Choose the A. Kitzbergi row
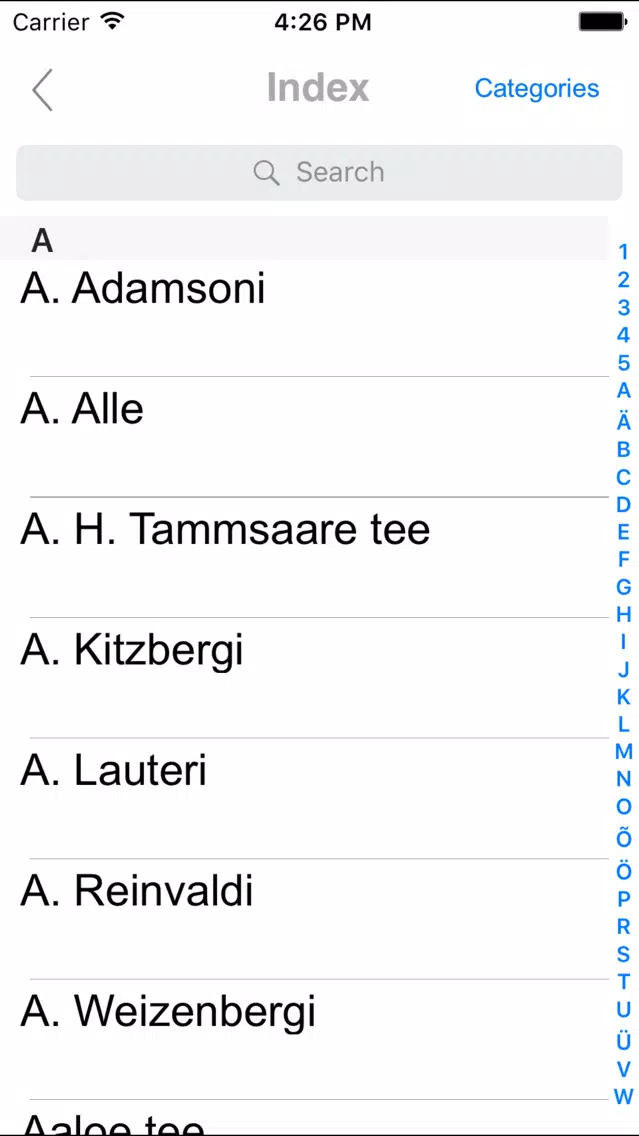The image size is (639, 1136). 304,678
